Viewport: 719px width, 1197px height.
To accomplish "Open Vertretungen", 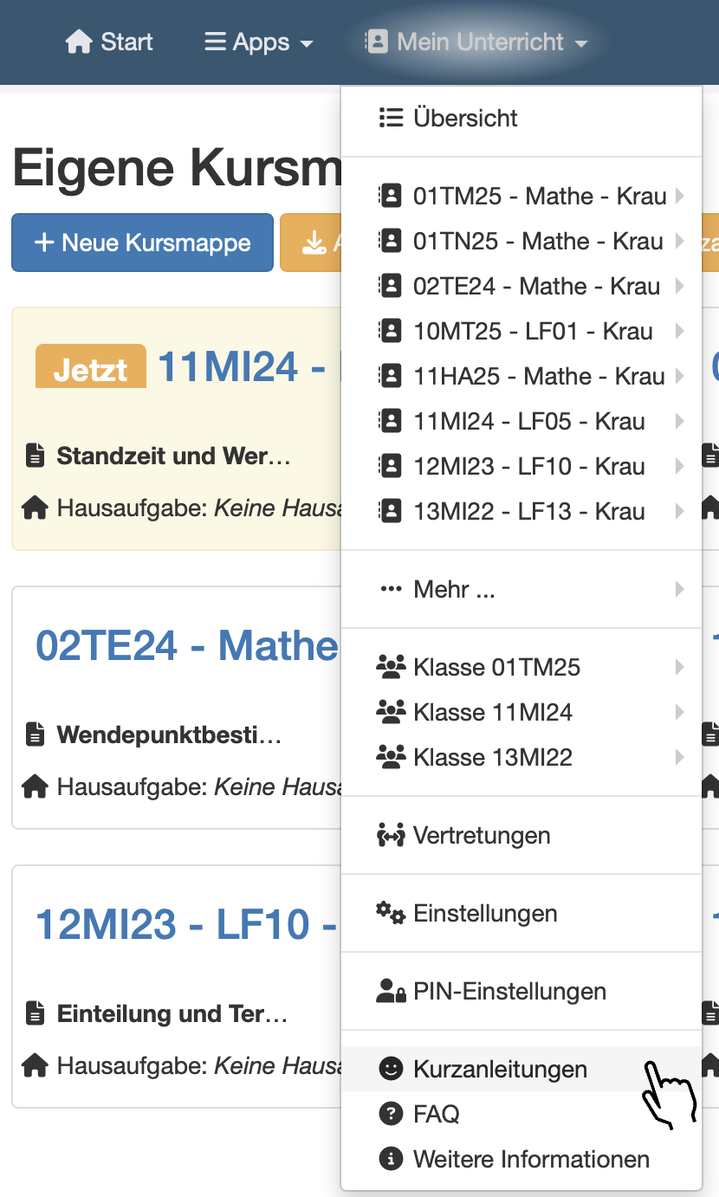I will click(481, 835).
